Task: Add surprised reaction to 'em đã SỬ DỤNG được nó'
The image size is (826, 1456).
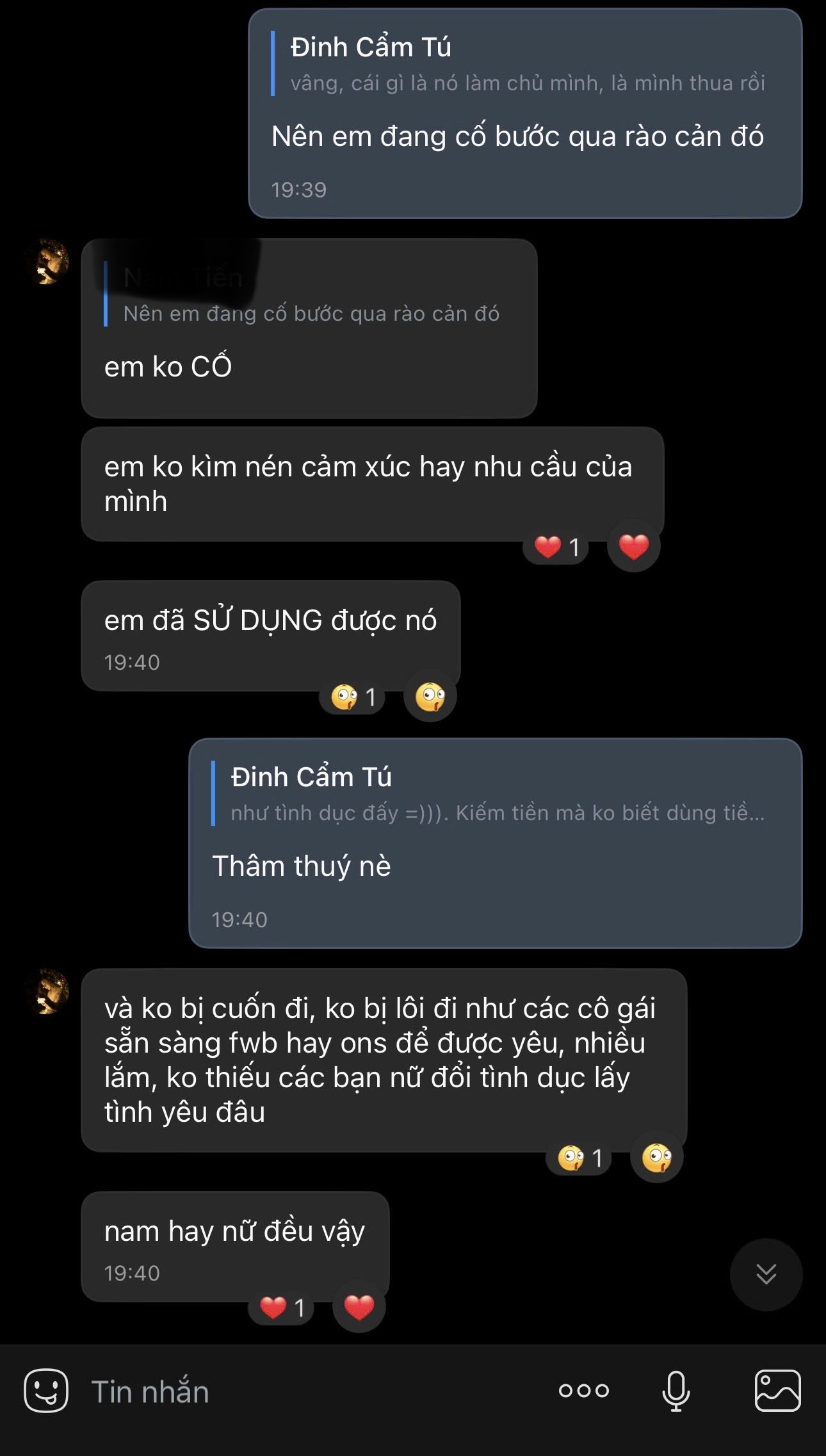Action: pos(430,696)
